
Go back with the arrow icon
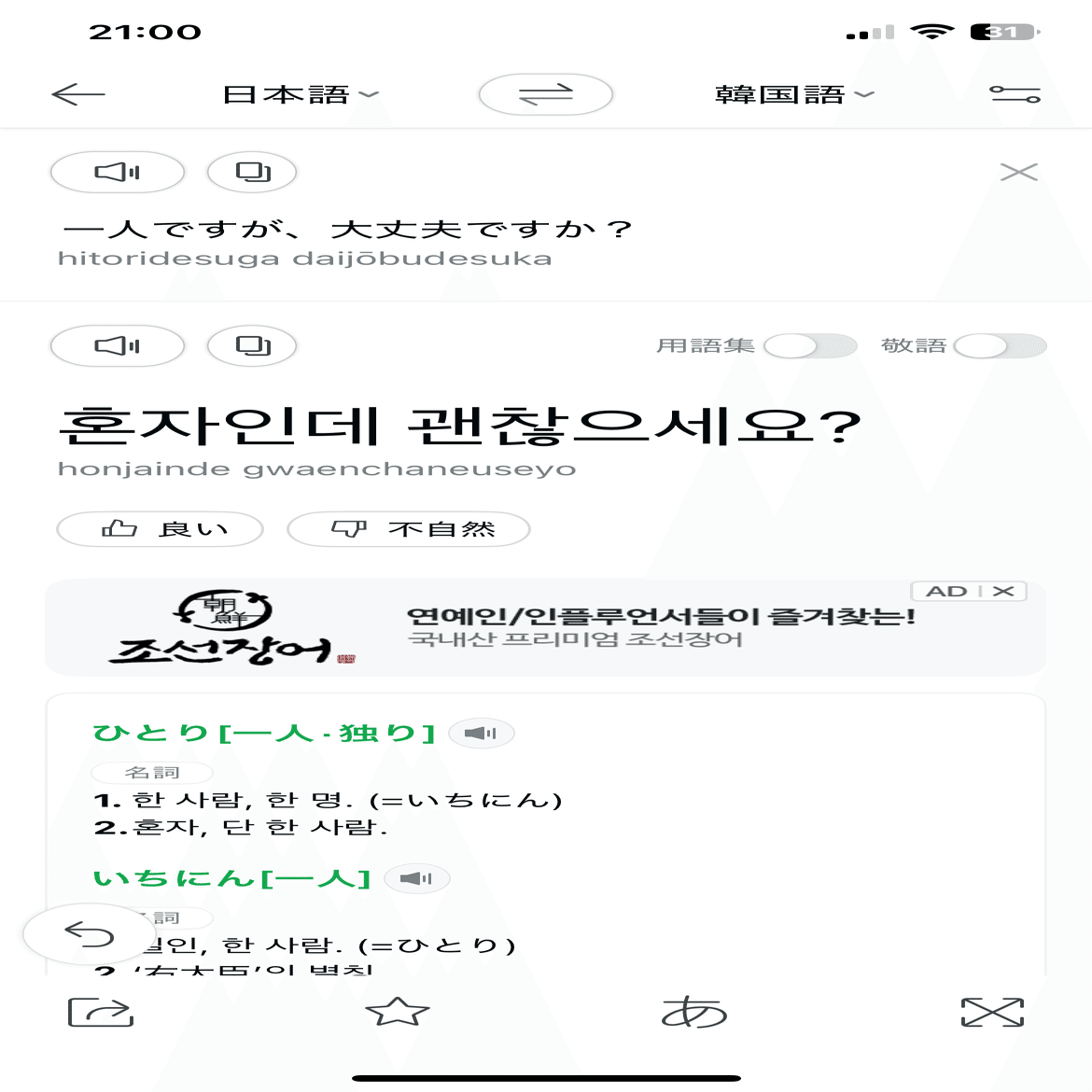(78, 94)
